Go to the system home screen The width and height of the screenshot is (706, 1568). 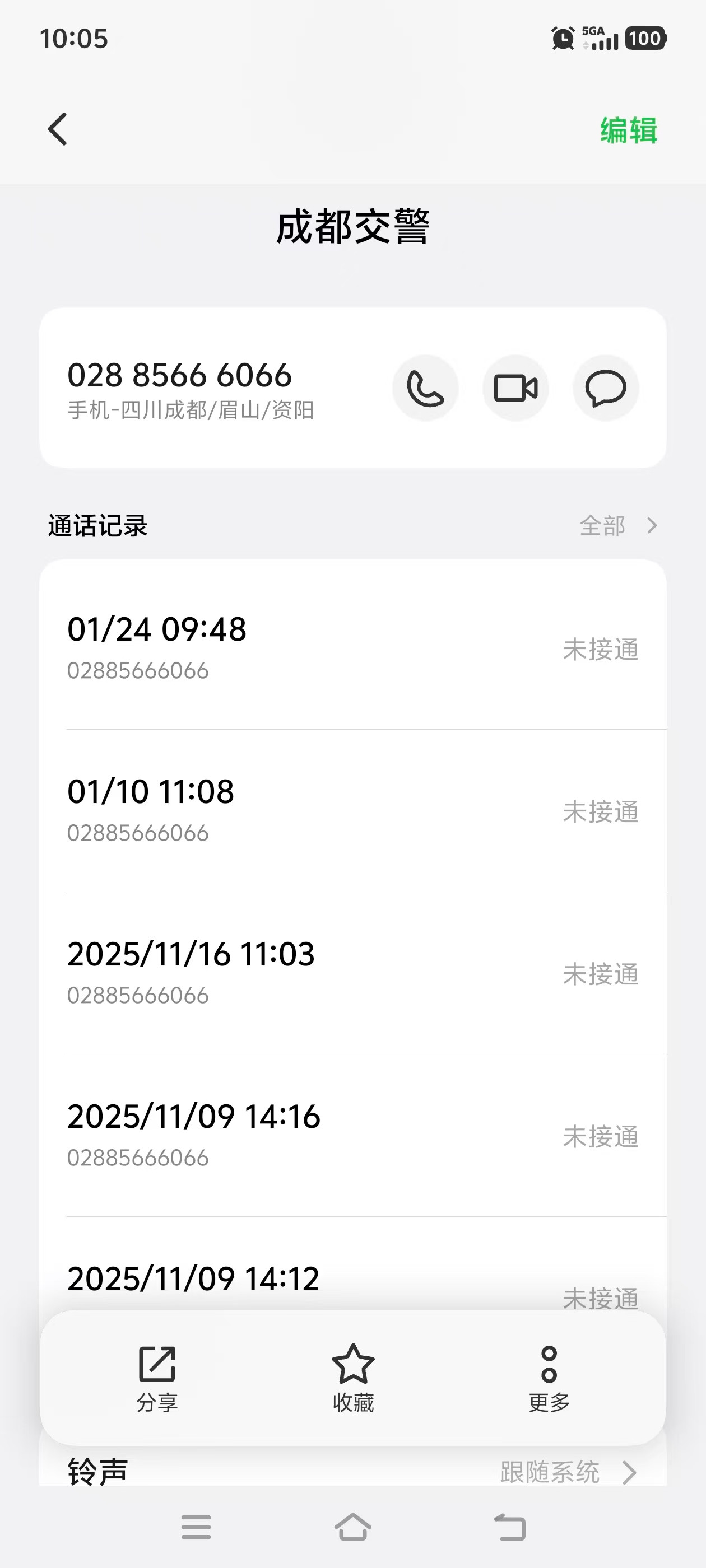352,1527
